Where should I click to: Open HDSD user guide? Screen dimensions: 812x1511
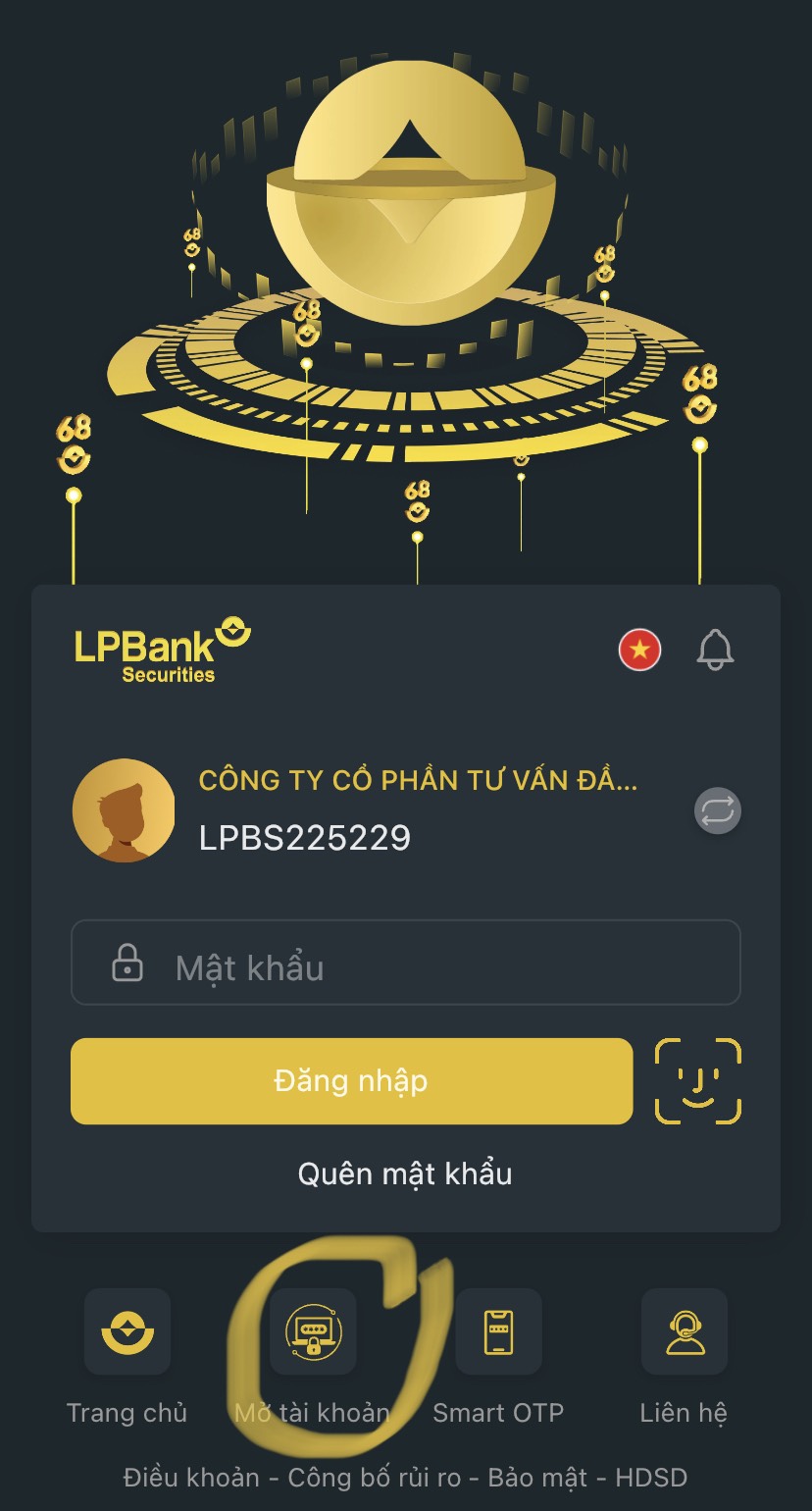point(651,1478)
